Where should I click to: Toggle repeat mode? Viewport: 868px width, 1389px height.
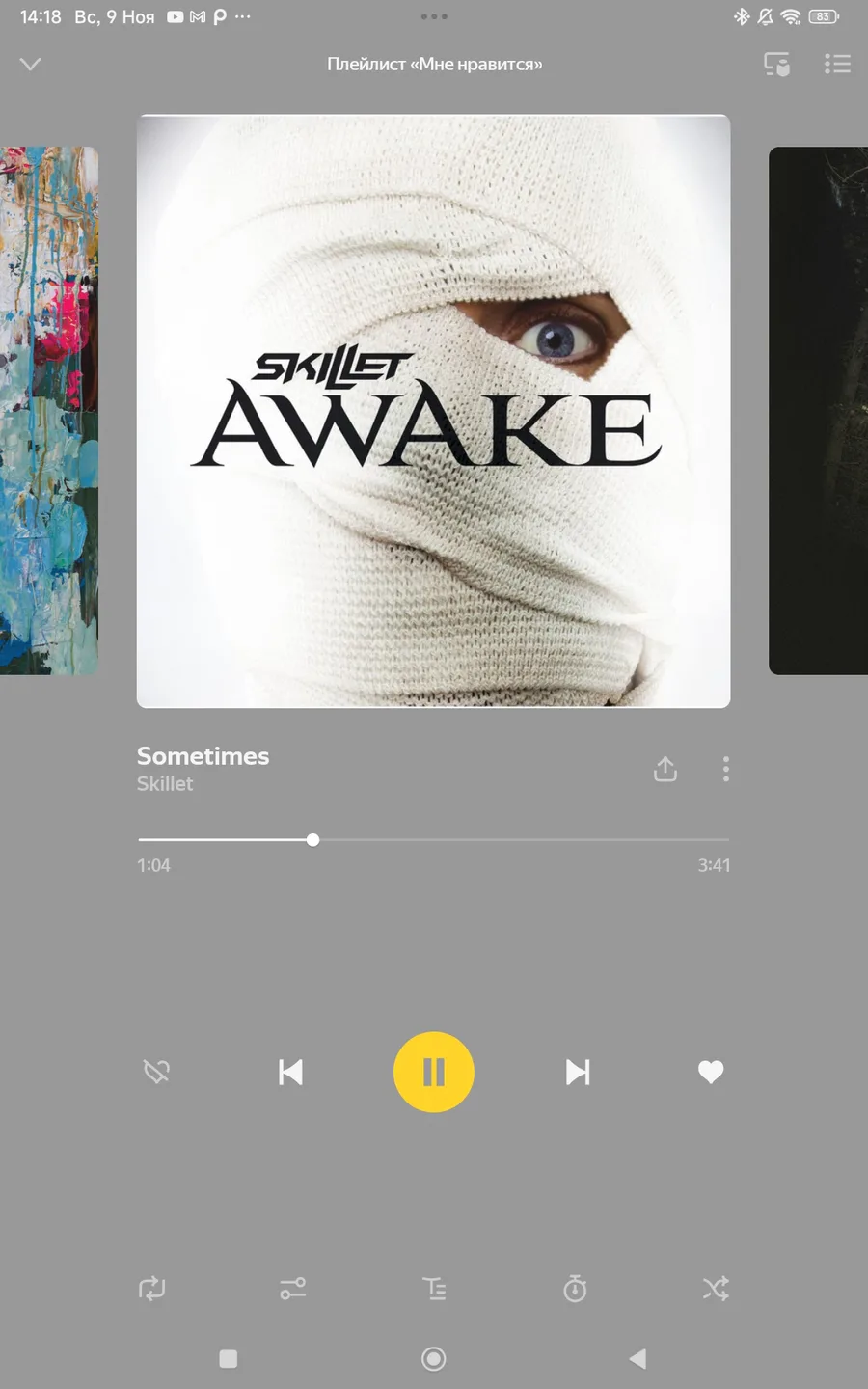click(x=152, y=1289)
